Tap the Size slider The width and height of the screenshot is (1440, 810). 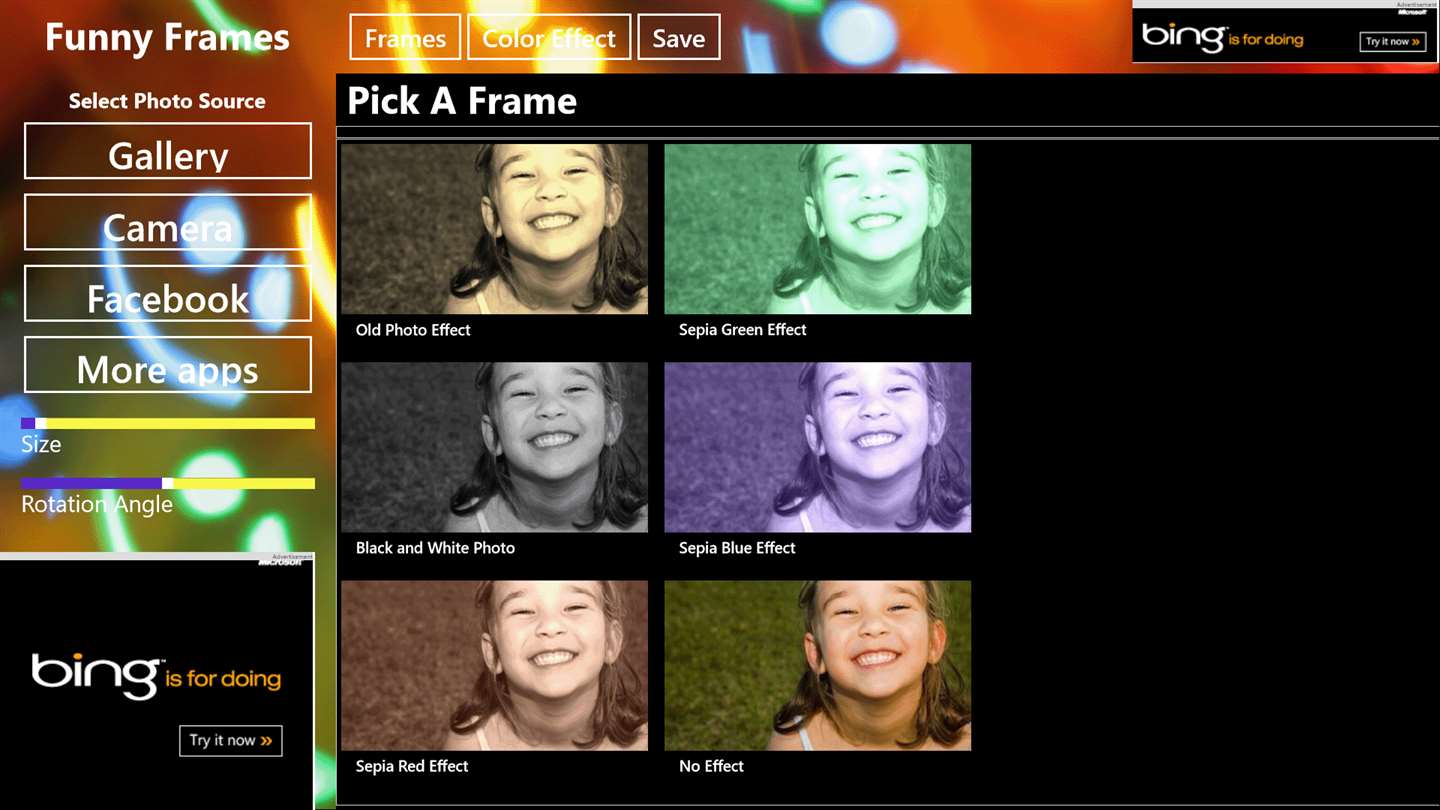coord(168,424)
